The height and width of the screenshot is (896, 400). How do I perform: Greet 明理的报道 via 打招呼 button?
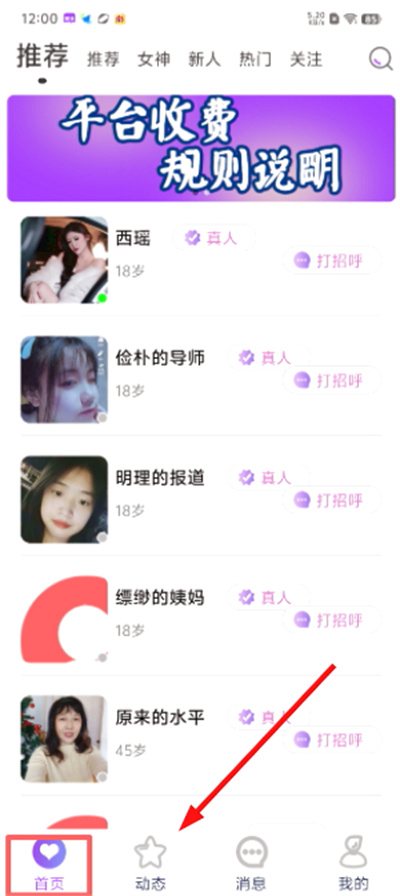click(333, 501)
